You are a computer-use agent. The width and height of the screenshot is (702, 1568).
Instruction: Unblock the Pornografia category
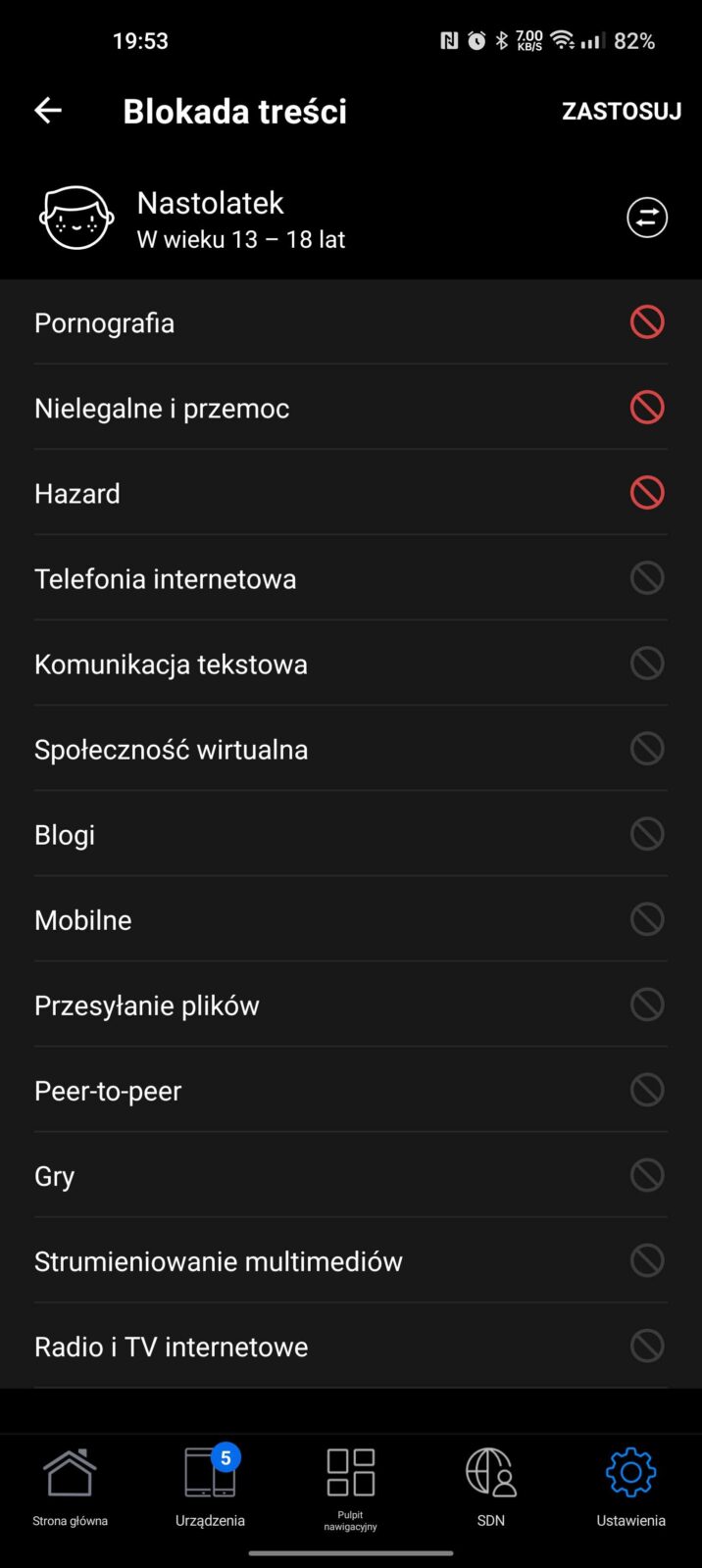coord(647,322)
